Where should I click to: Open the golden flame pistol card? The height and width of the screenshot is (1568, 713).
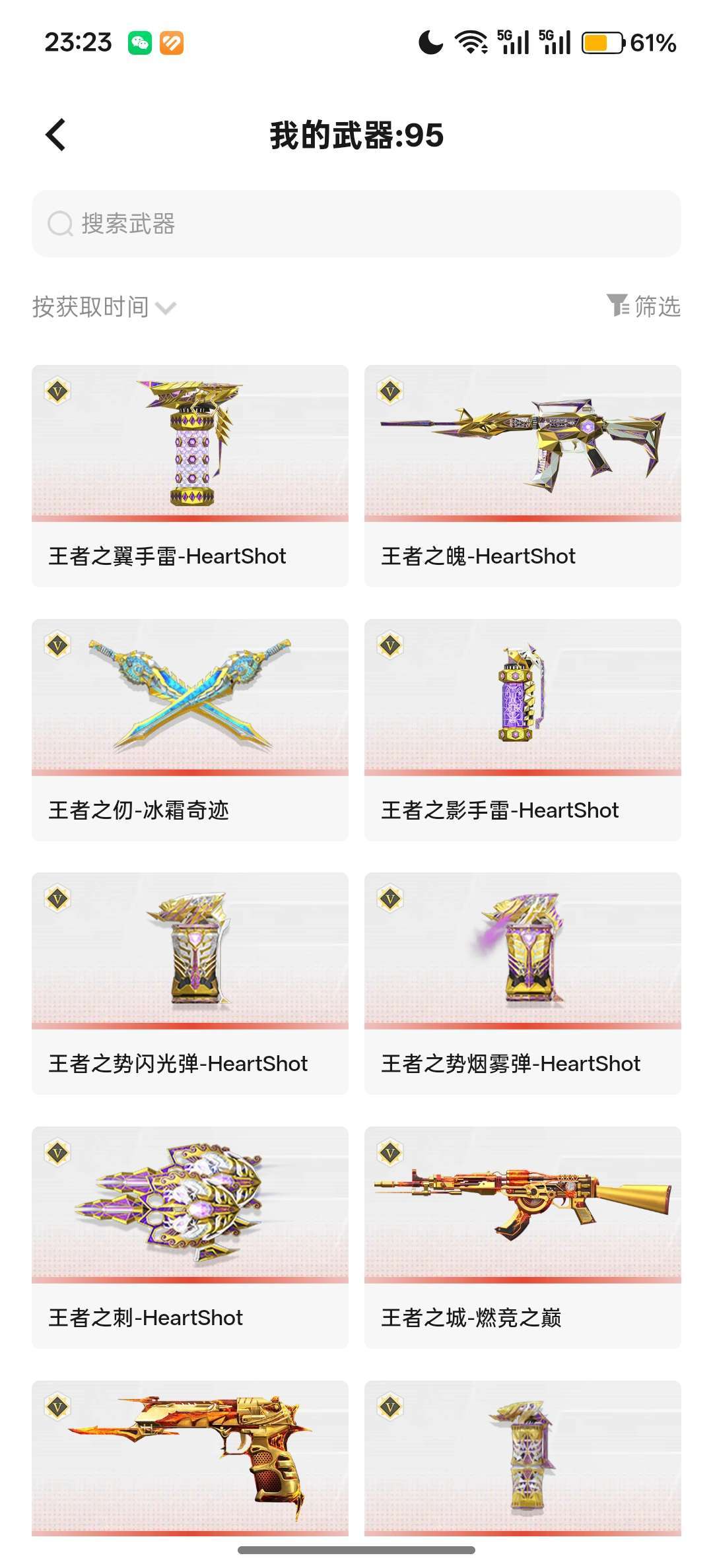[190, 1458]
